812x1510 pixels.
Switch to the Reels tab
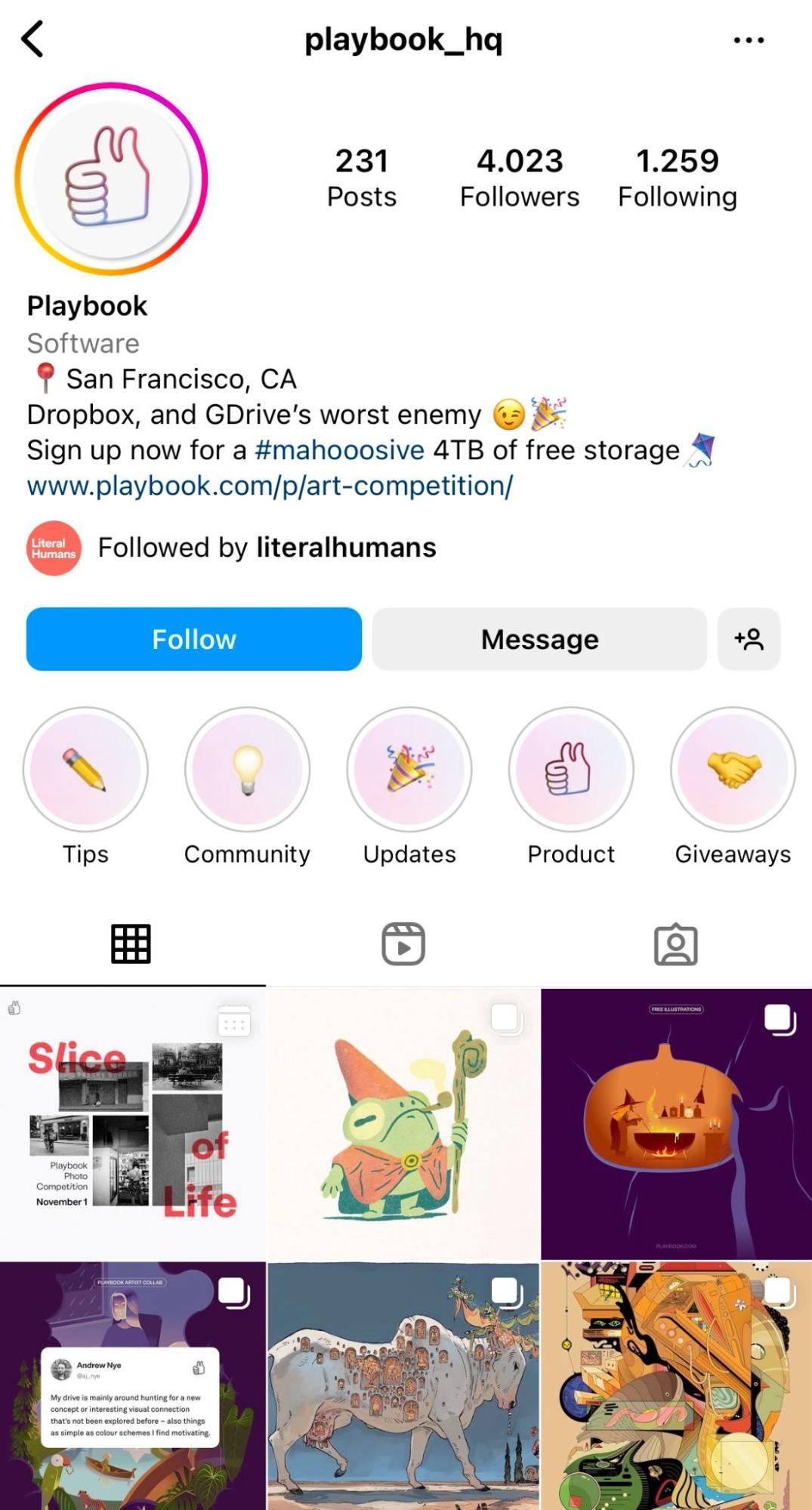pyautogui.click(x=403, y=943)
